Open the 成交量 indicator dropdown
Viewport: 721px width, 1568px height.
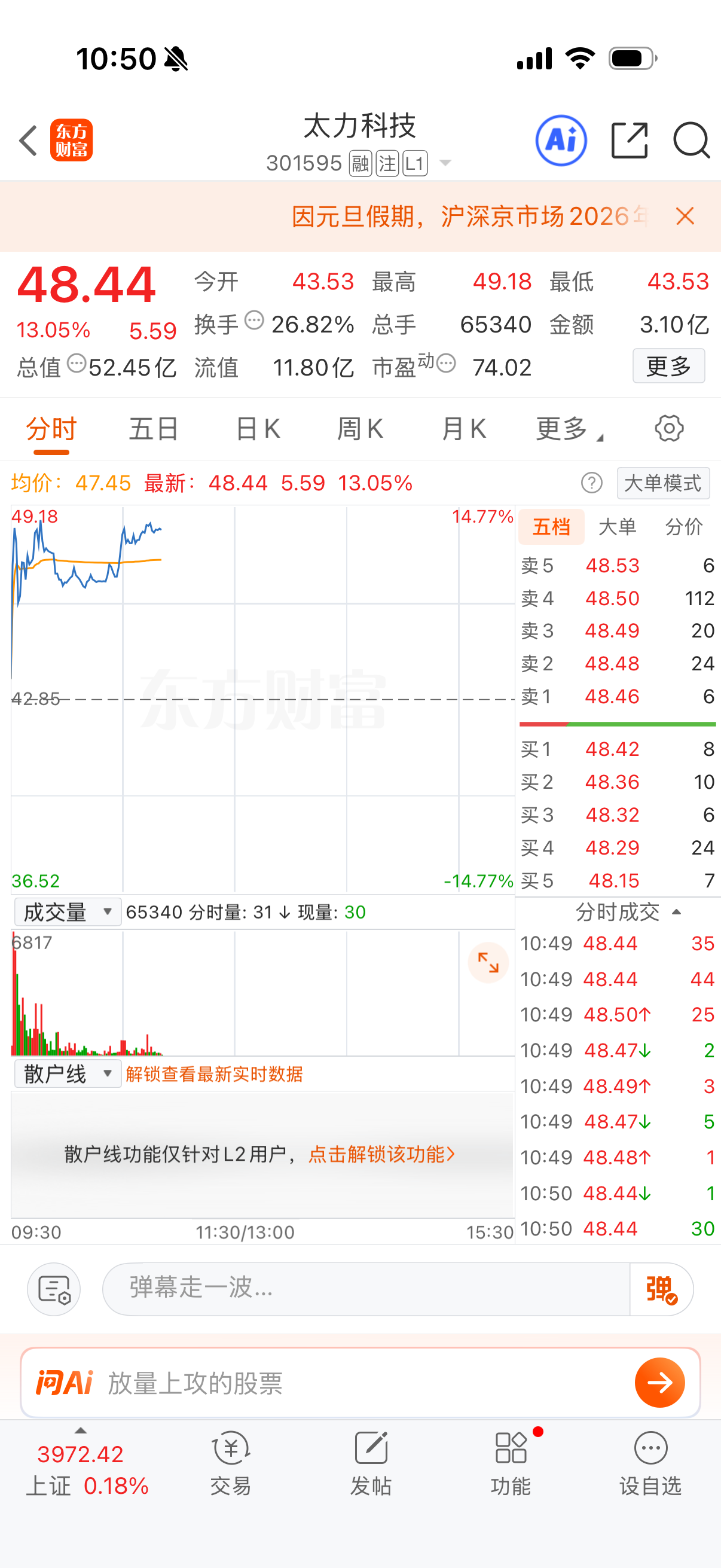tap(68, 912)
